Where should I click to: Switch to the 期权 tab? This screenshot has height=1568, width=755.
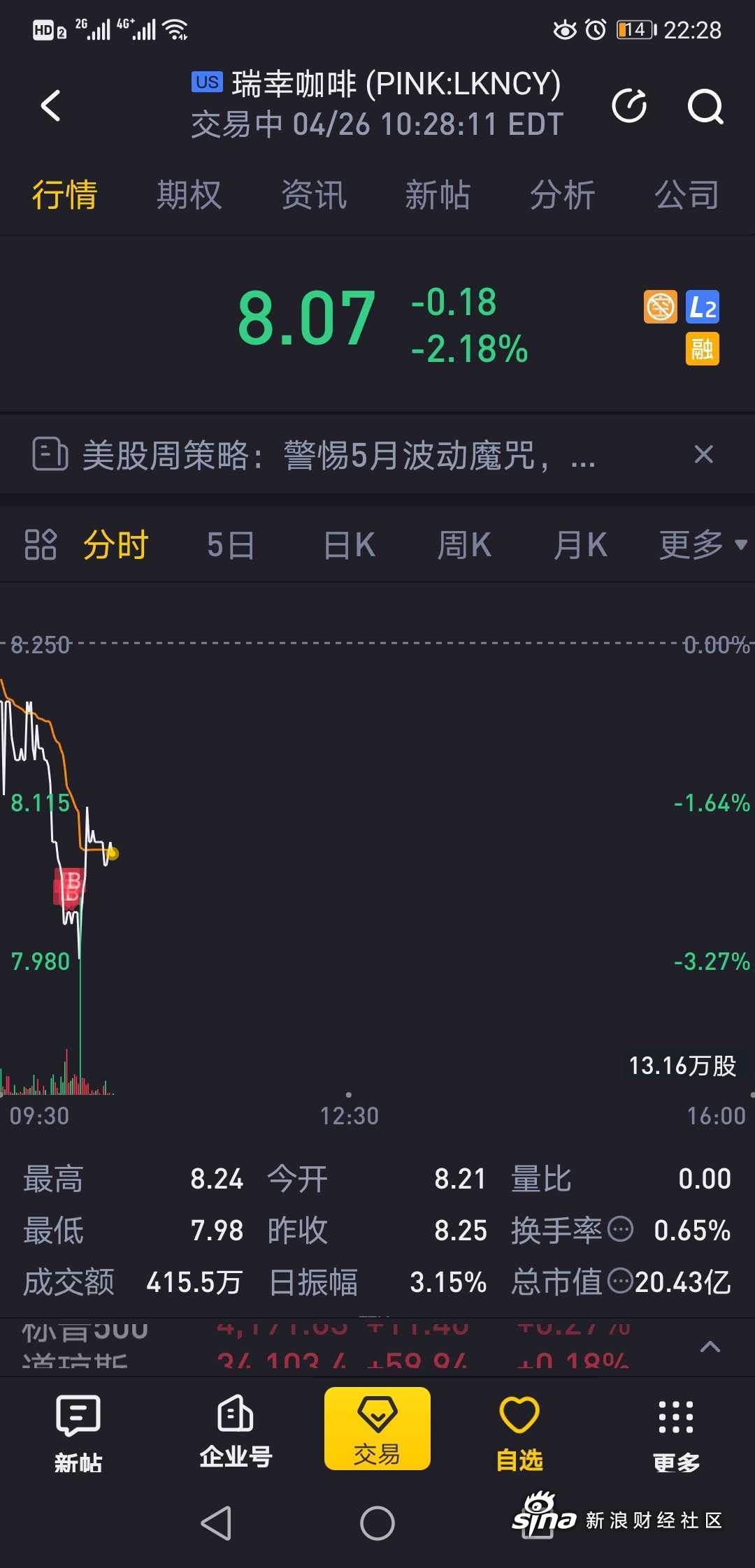click(x=189, y=195)
